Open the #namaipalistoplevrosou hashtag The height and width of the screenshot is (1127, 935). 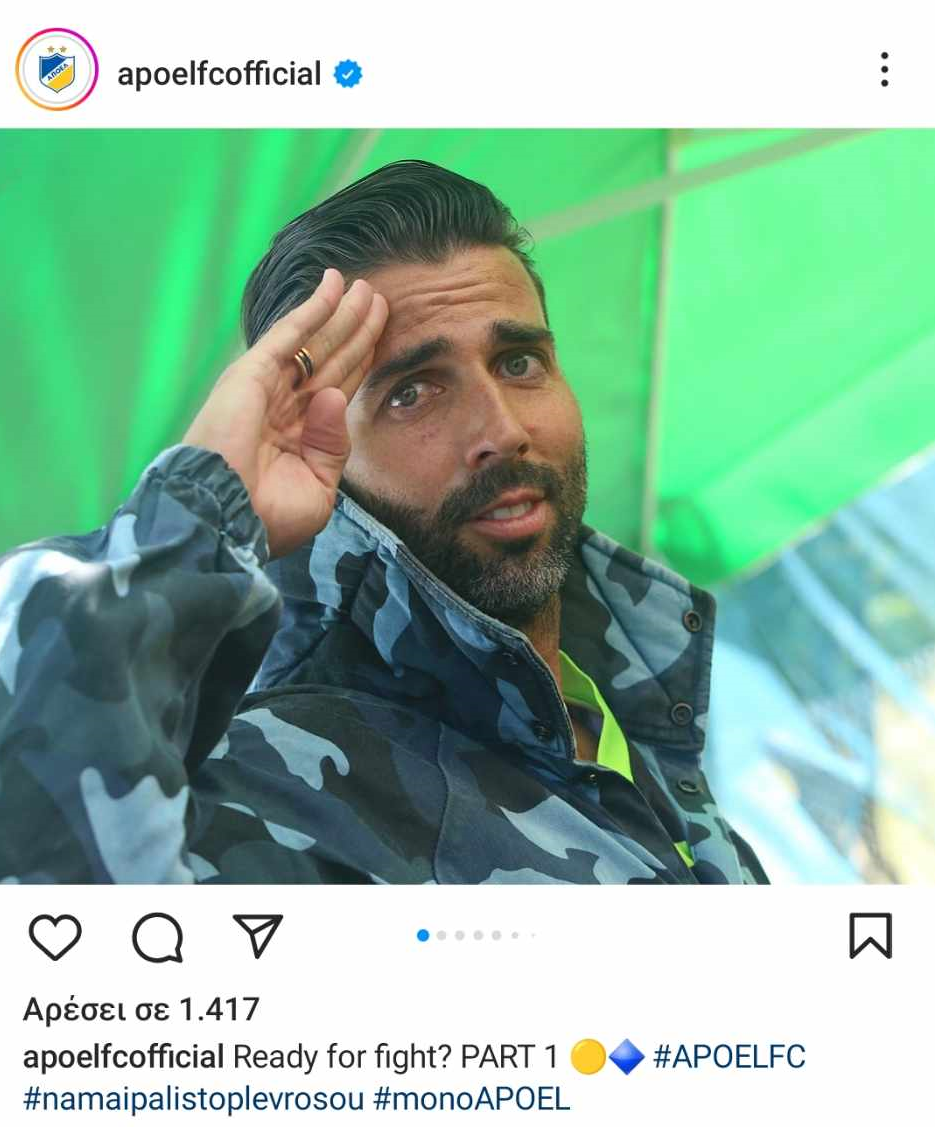[193, 1099]
